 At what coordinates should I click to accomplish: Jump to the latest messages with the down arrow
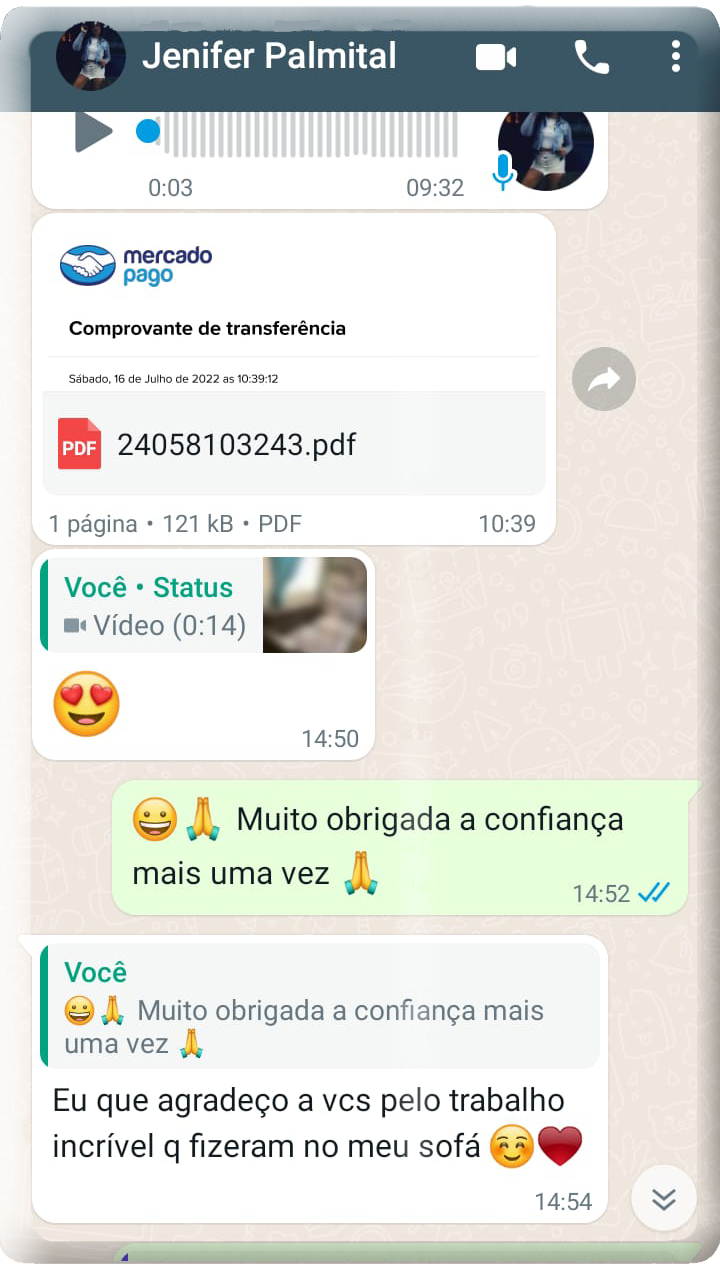tap(664, 1198)
